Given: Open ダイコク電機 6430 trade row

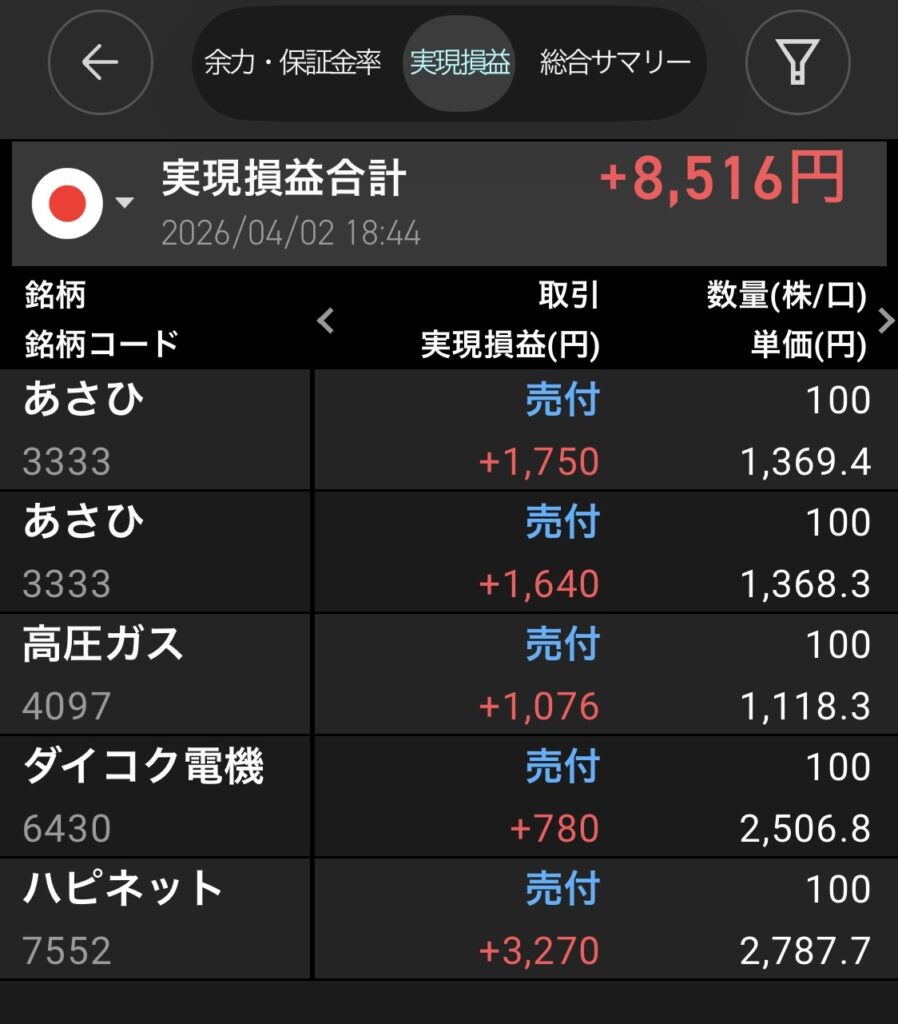Looking at the screenshot, I should (448, 797).
